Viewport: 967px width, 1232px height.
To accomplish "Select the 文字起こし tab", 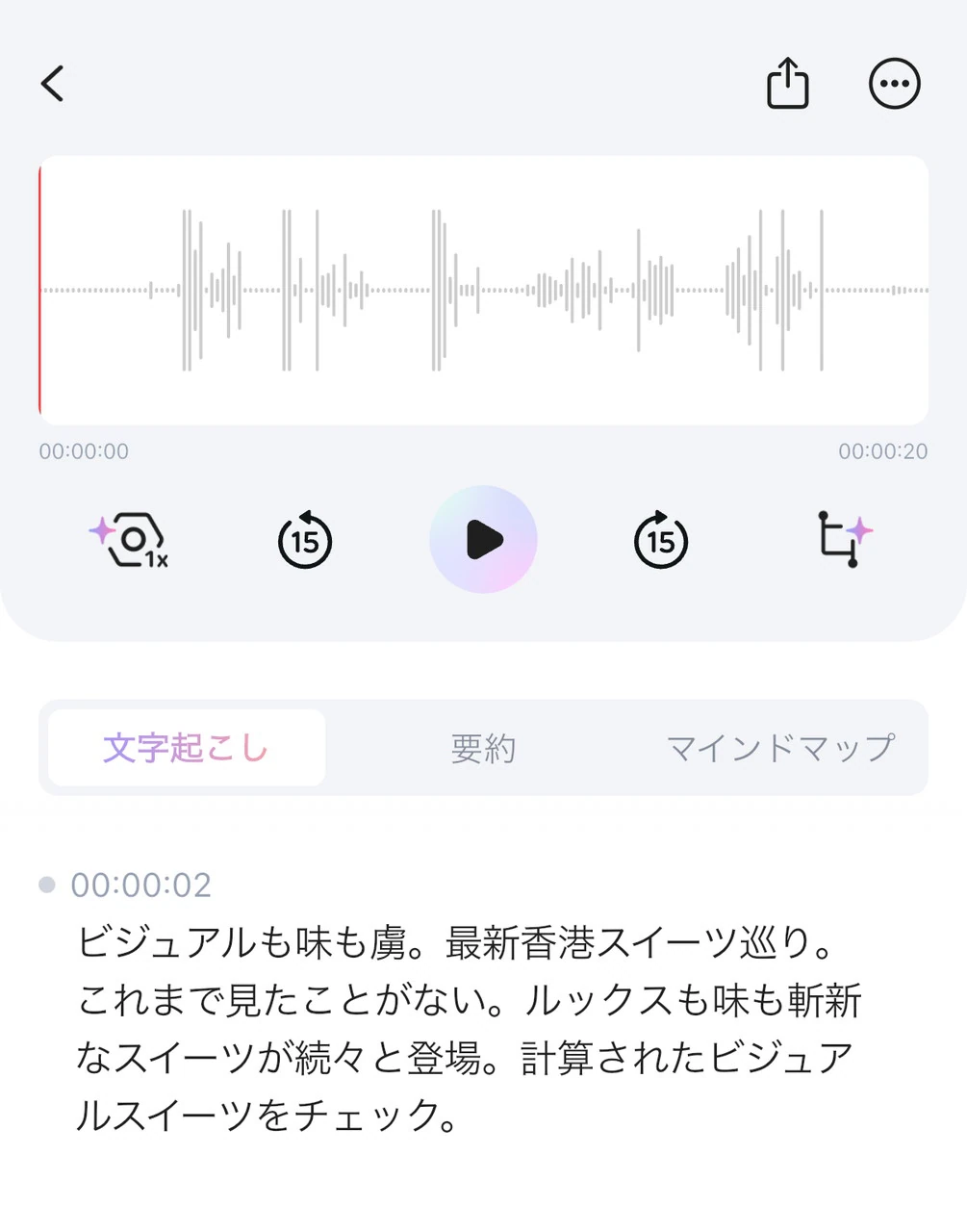I will pyautogui.click(x=187, y=748).
